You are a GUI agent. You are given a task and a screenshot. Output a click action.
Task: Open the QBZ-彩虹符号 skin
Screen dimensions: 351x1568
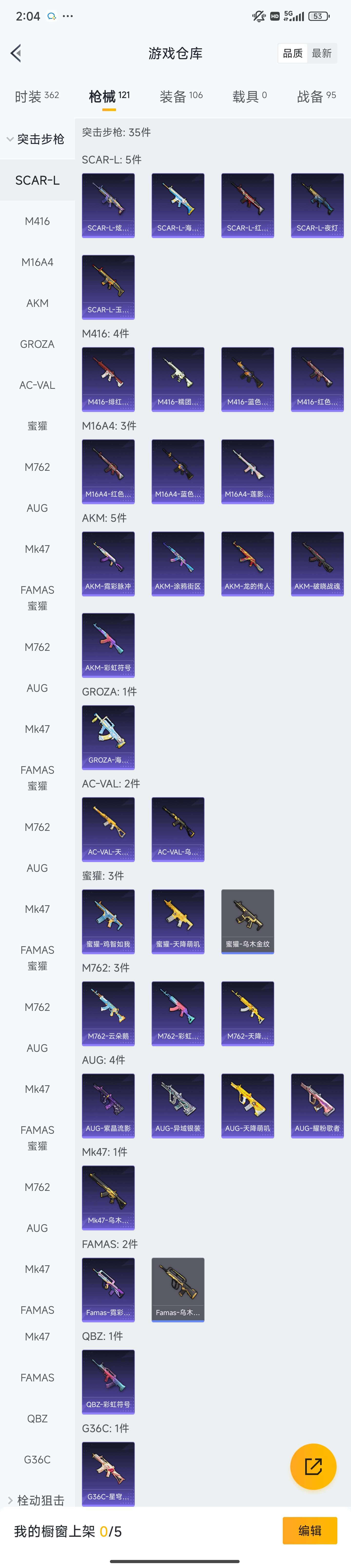(x=108, y=1381)
